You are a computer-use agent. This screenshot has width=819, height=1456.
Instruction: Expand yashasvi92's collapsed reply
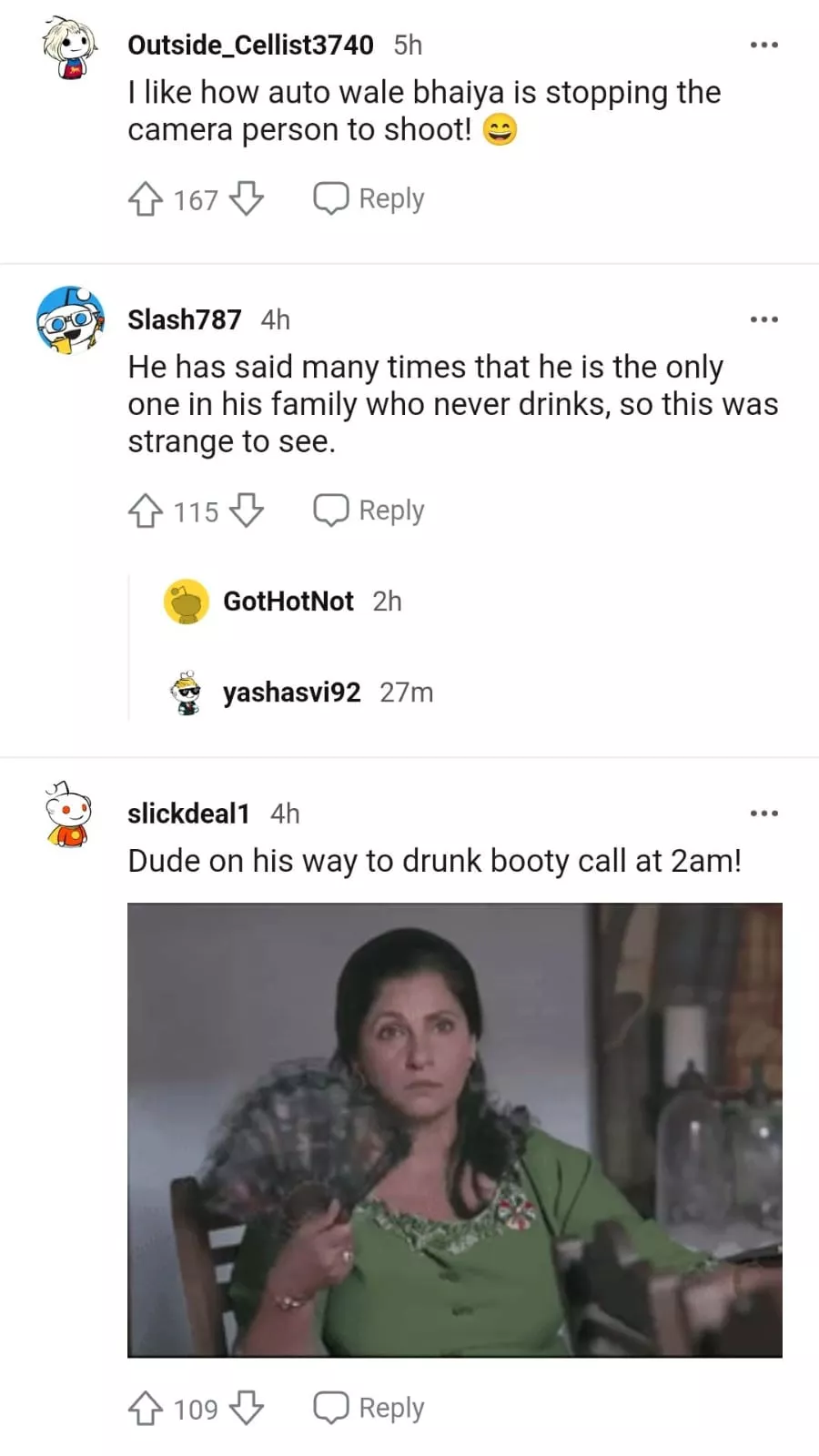[291, 693]
